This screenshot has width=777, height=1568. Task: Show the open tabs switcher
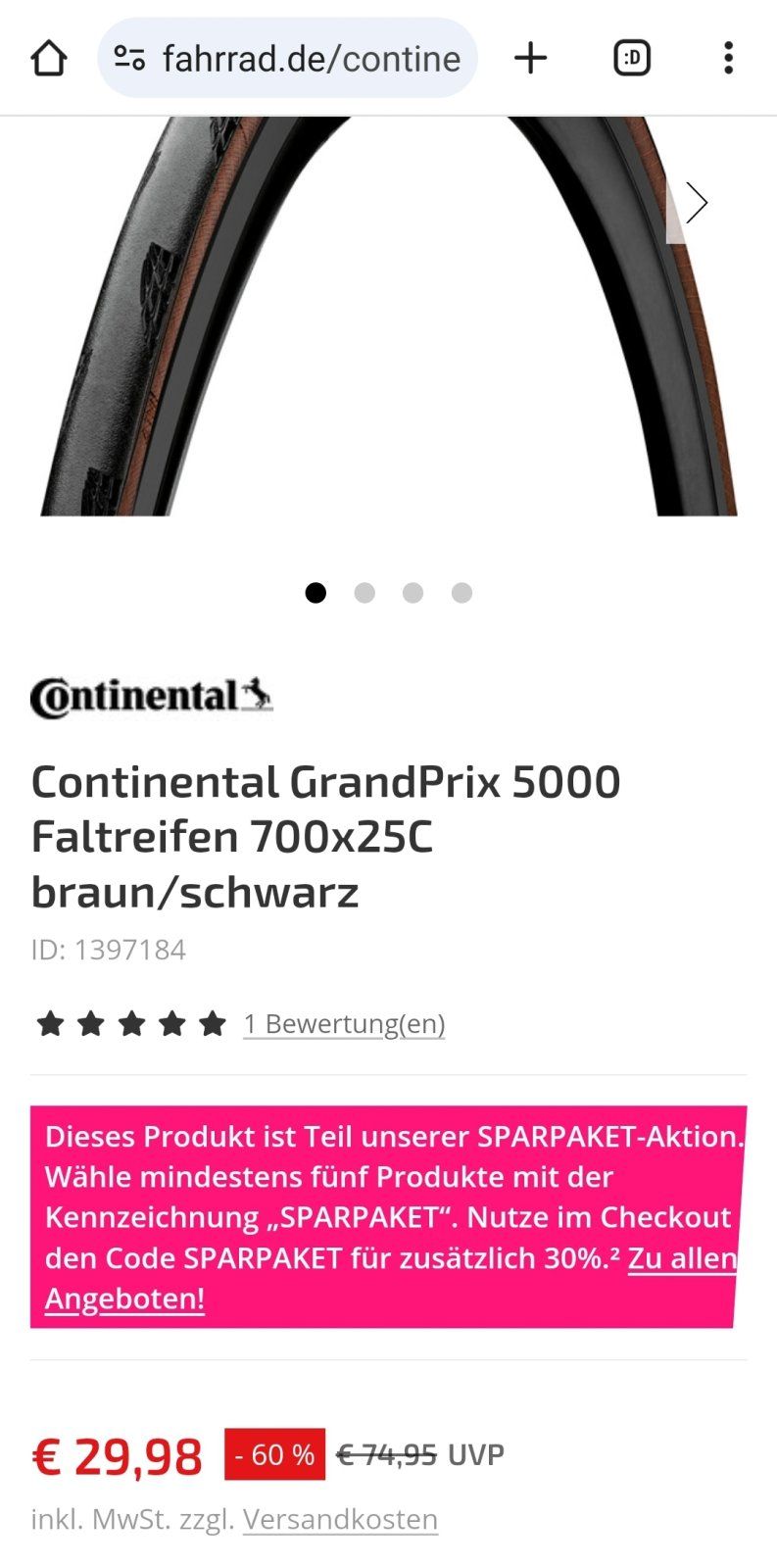coord(632,58)
